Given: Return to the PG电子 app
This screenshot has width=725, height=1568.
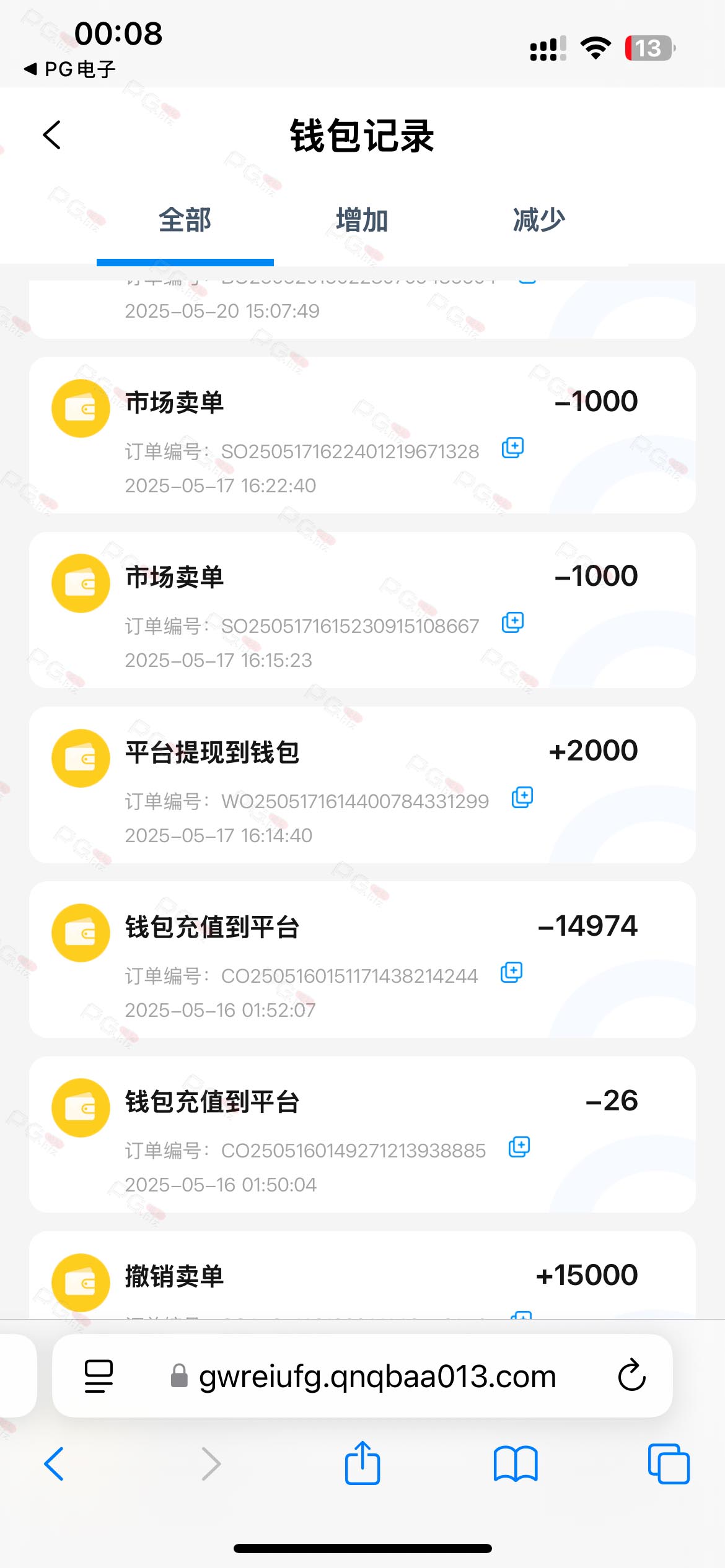Looking at the screenshot, I should [x=69, y=69].
